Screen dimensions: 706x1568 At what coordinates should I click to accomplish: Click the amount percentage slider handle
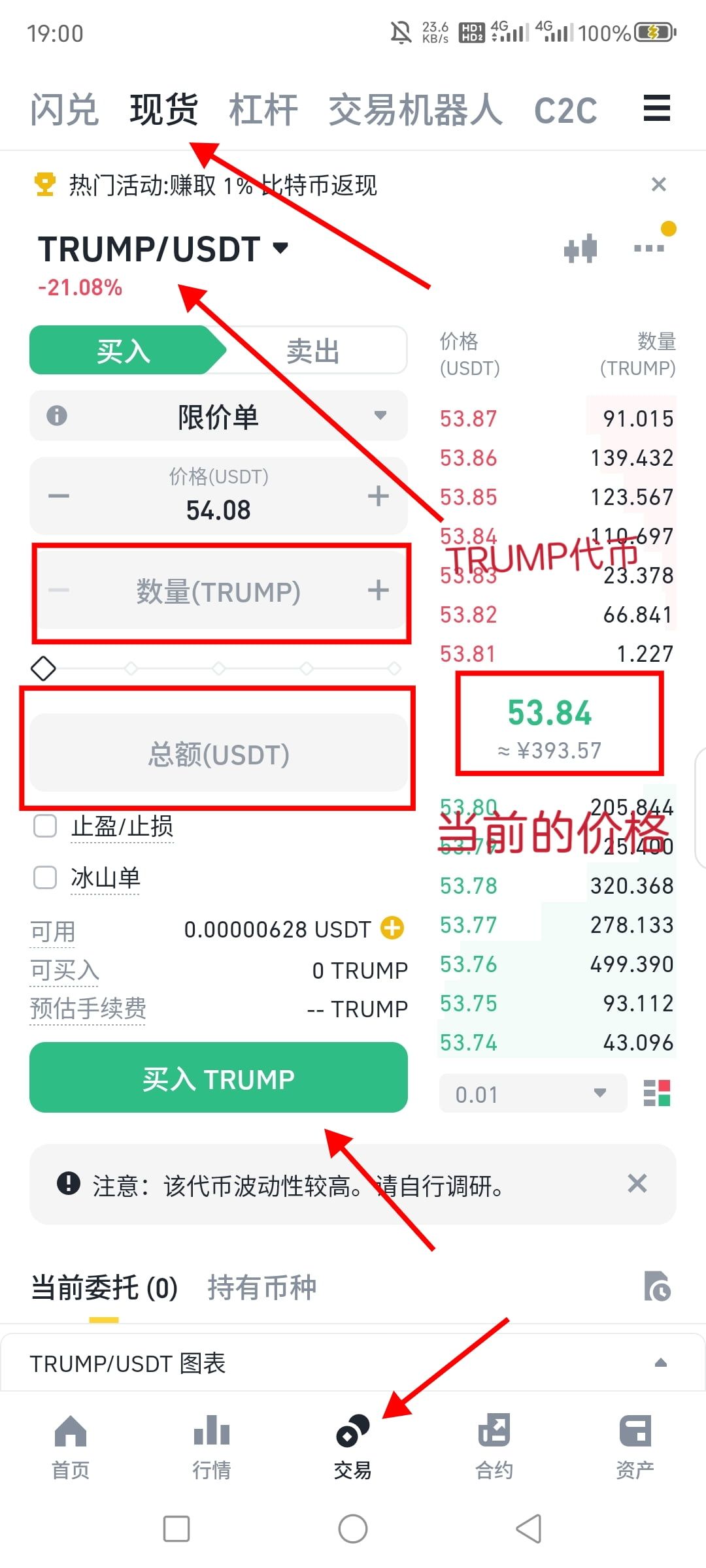[44, 668]
